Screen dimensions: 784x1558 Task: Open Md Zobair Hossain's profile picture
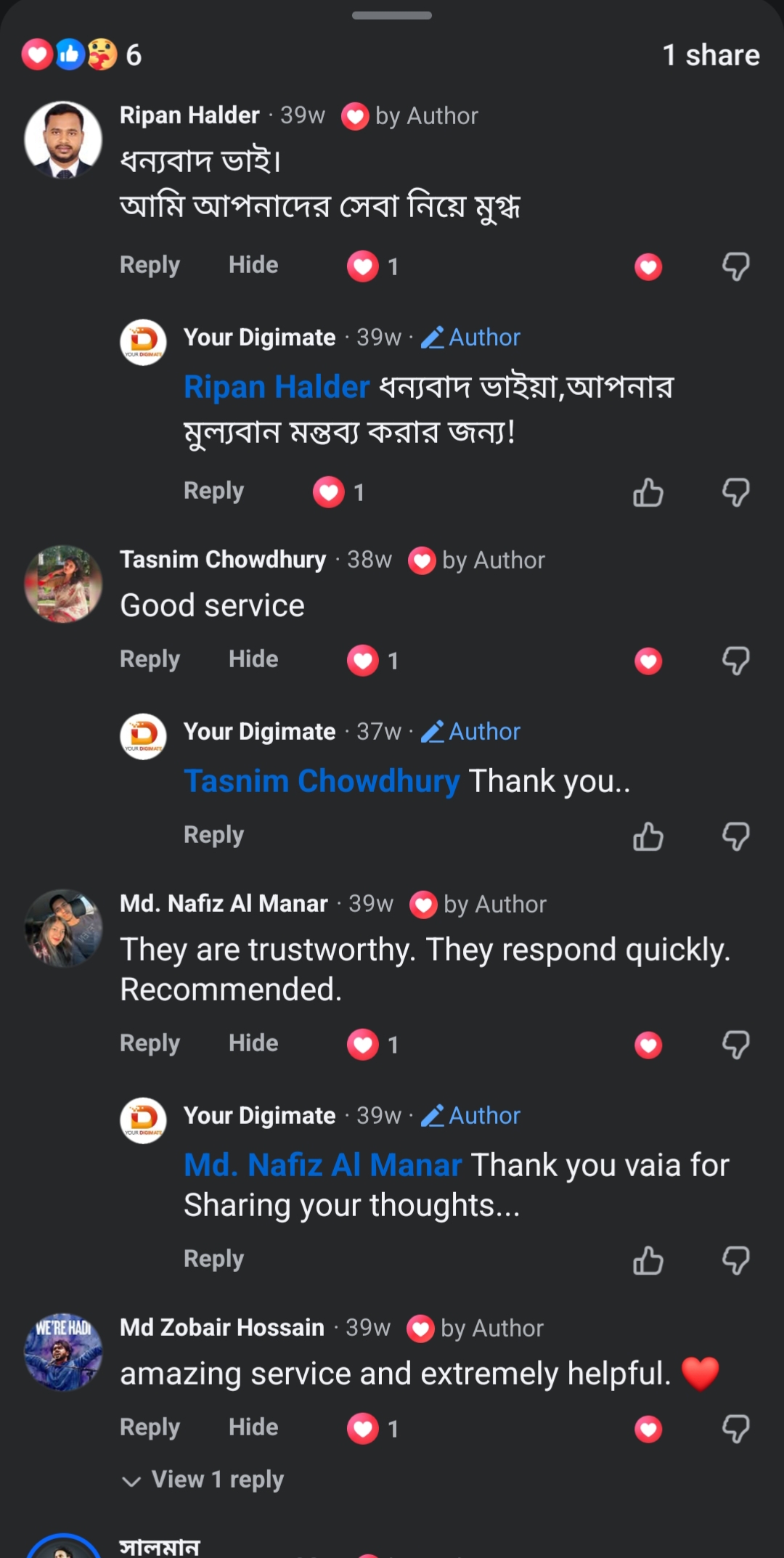[x=63, y=1352]
